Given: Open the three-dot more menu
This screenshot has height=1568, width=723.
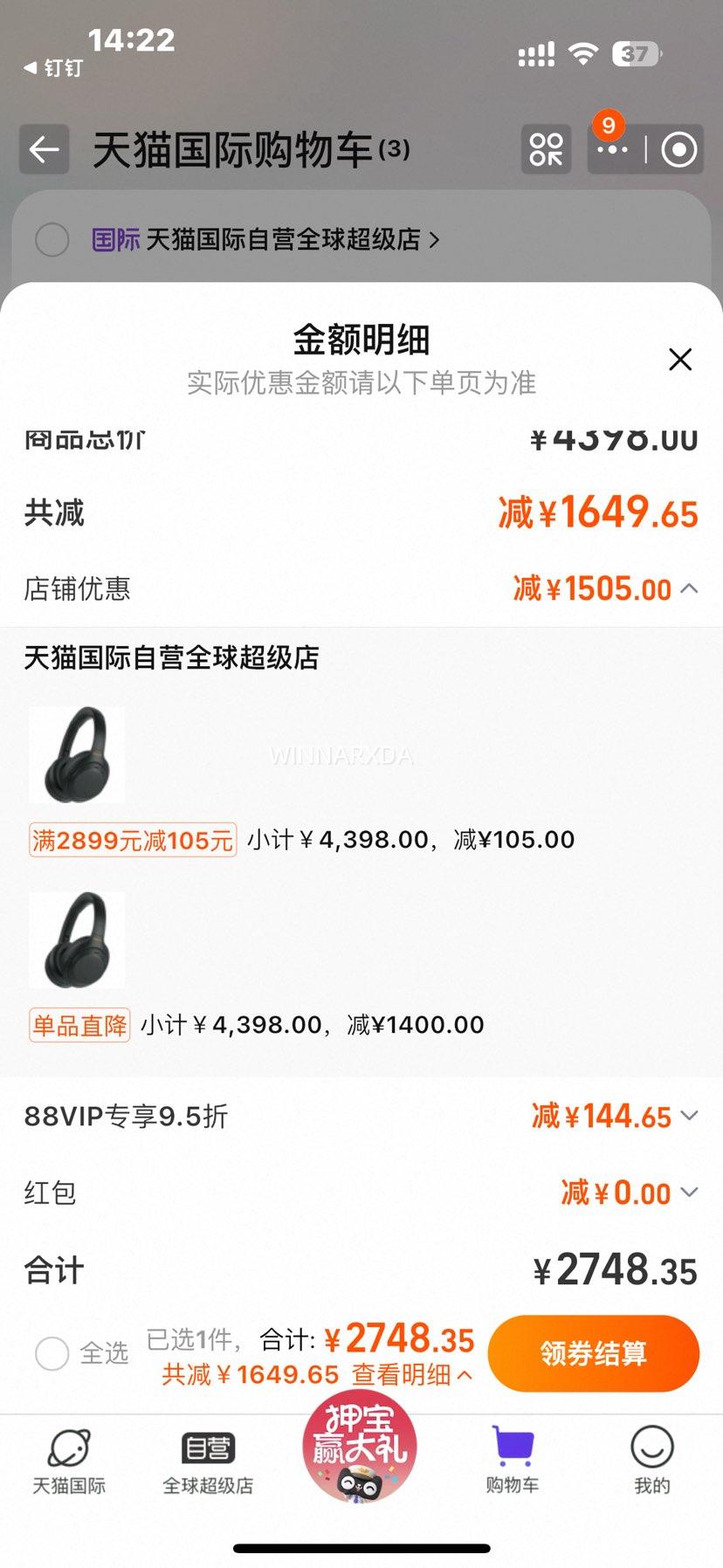Looking at the screenshot, I should click(x=612, y=150).
